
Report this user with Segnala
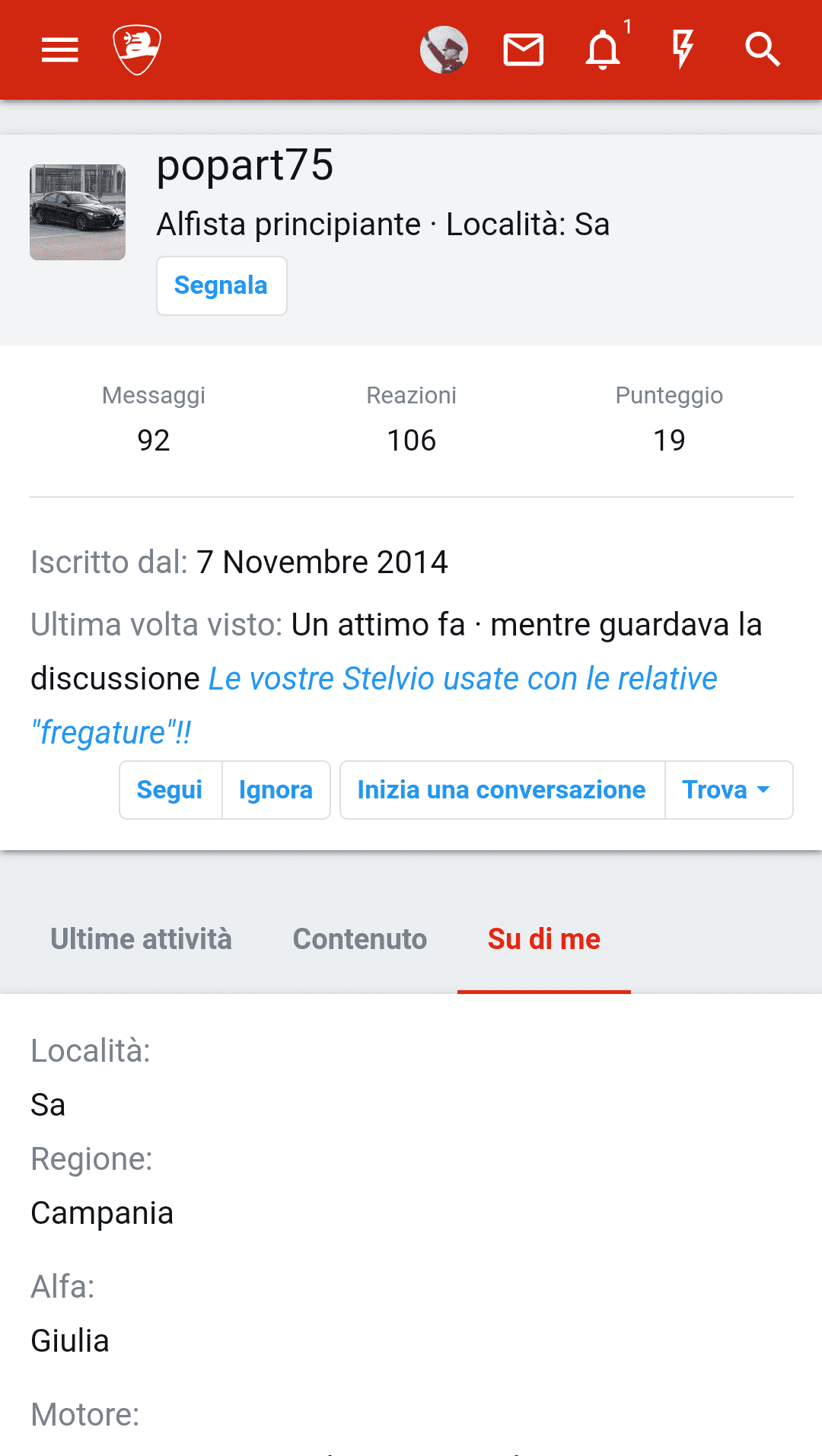[221, 285]
